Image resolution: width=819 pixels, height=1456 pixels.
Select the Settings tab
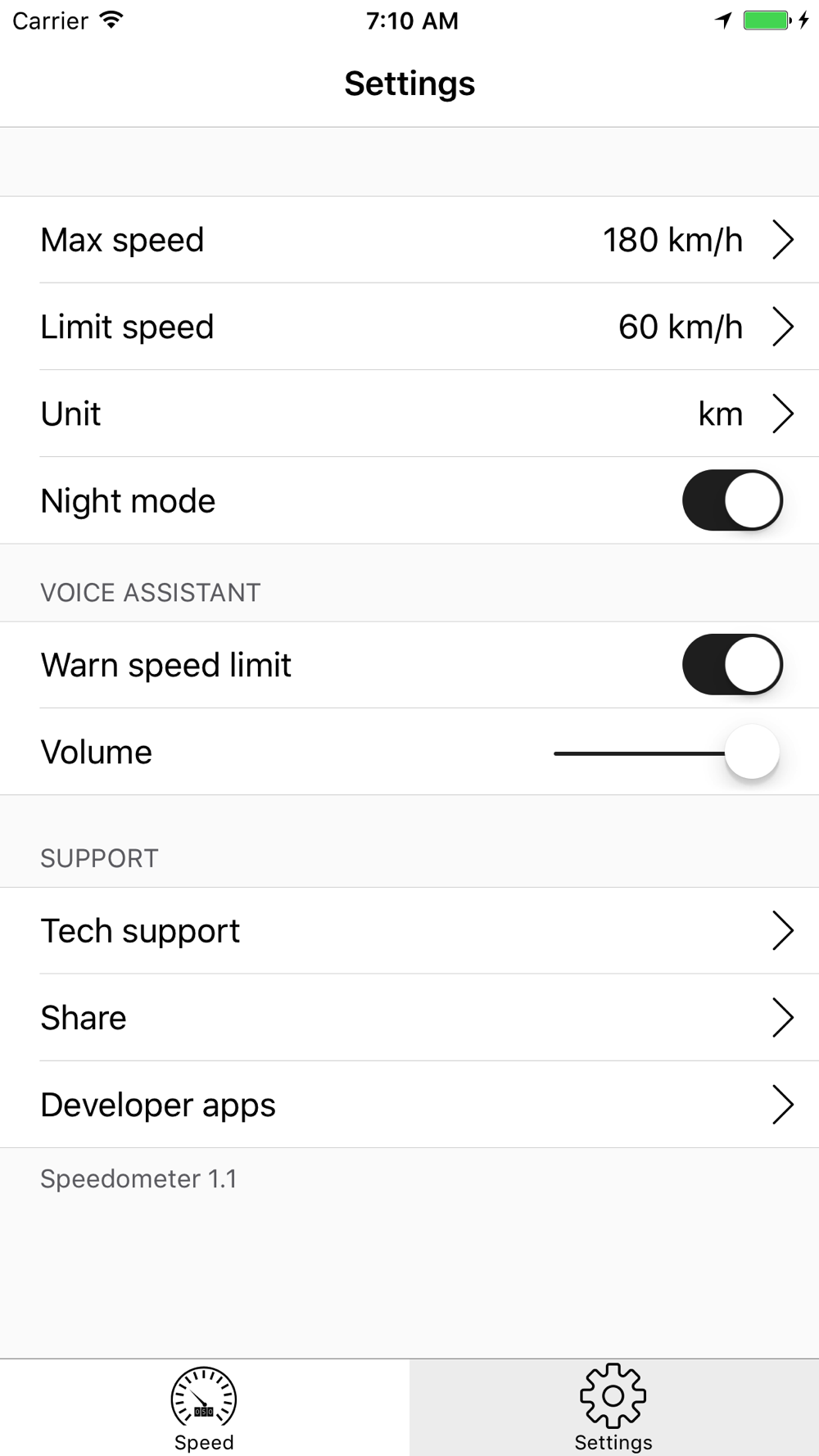coord(613,1408)
